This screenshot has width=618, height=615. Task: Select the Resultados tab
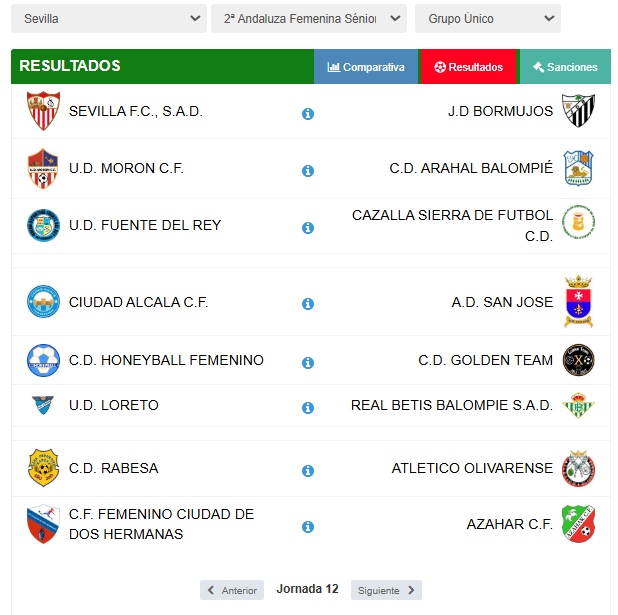point(468,67)
